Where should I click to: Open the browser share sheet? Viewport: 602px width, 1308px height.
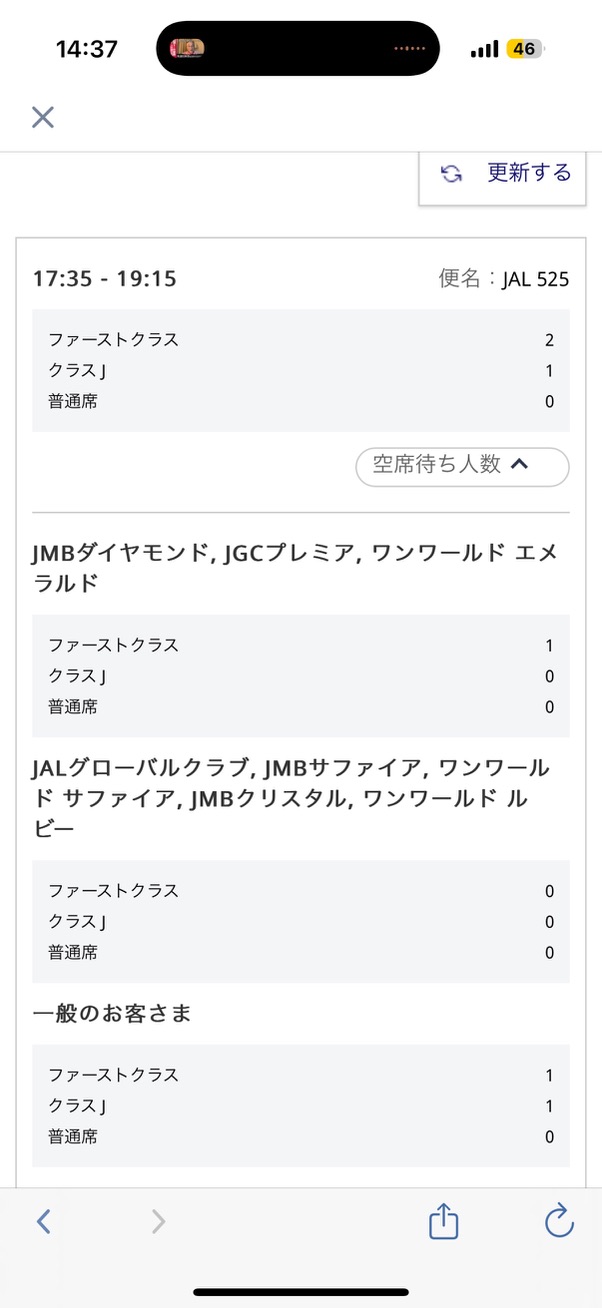pos(443,1220)
